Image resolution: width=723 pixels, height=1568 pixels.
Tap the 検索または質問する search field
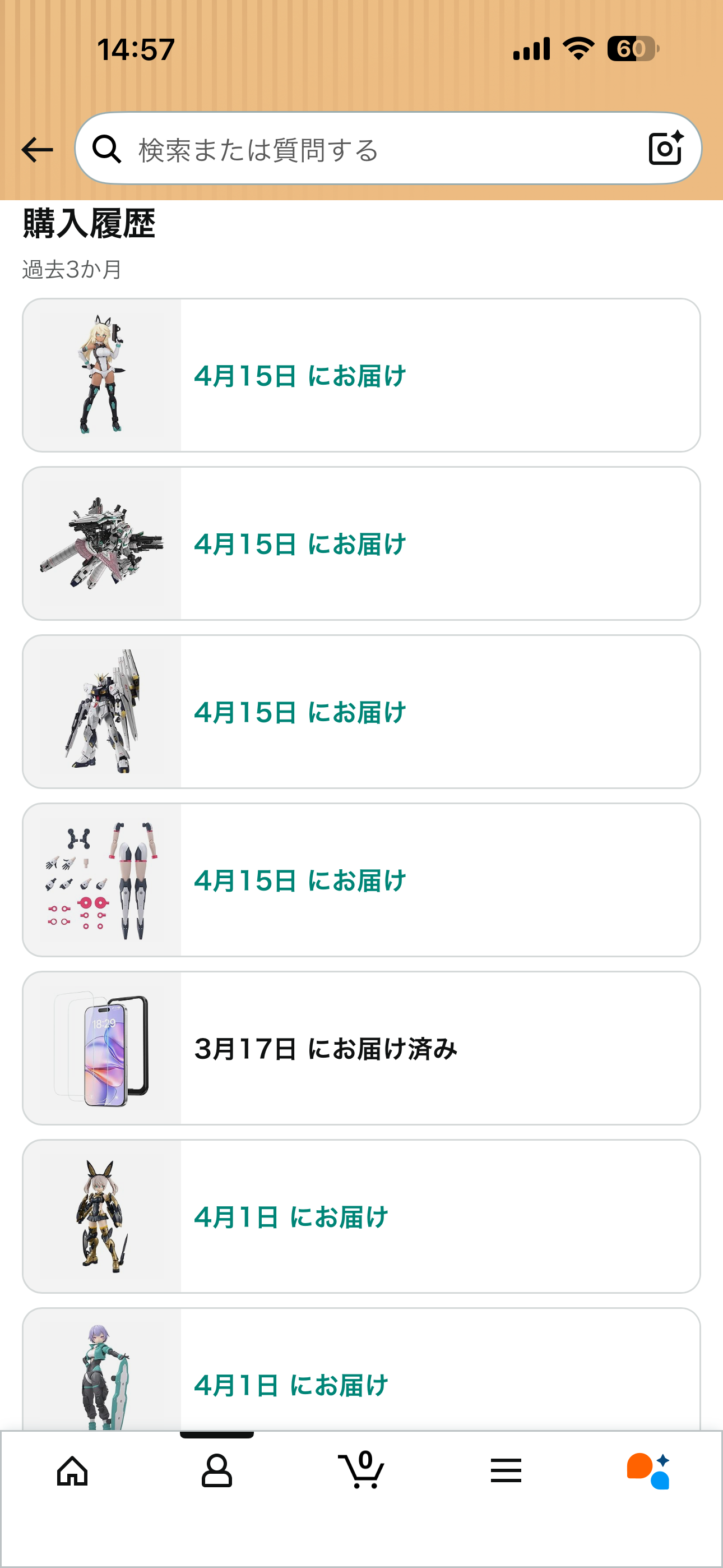365,150
